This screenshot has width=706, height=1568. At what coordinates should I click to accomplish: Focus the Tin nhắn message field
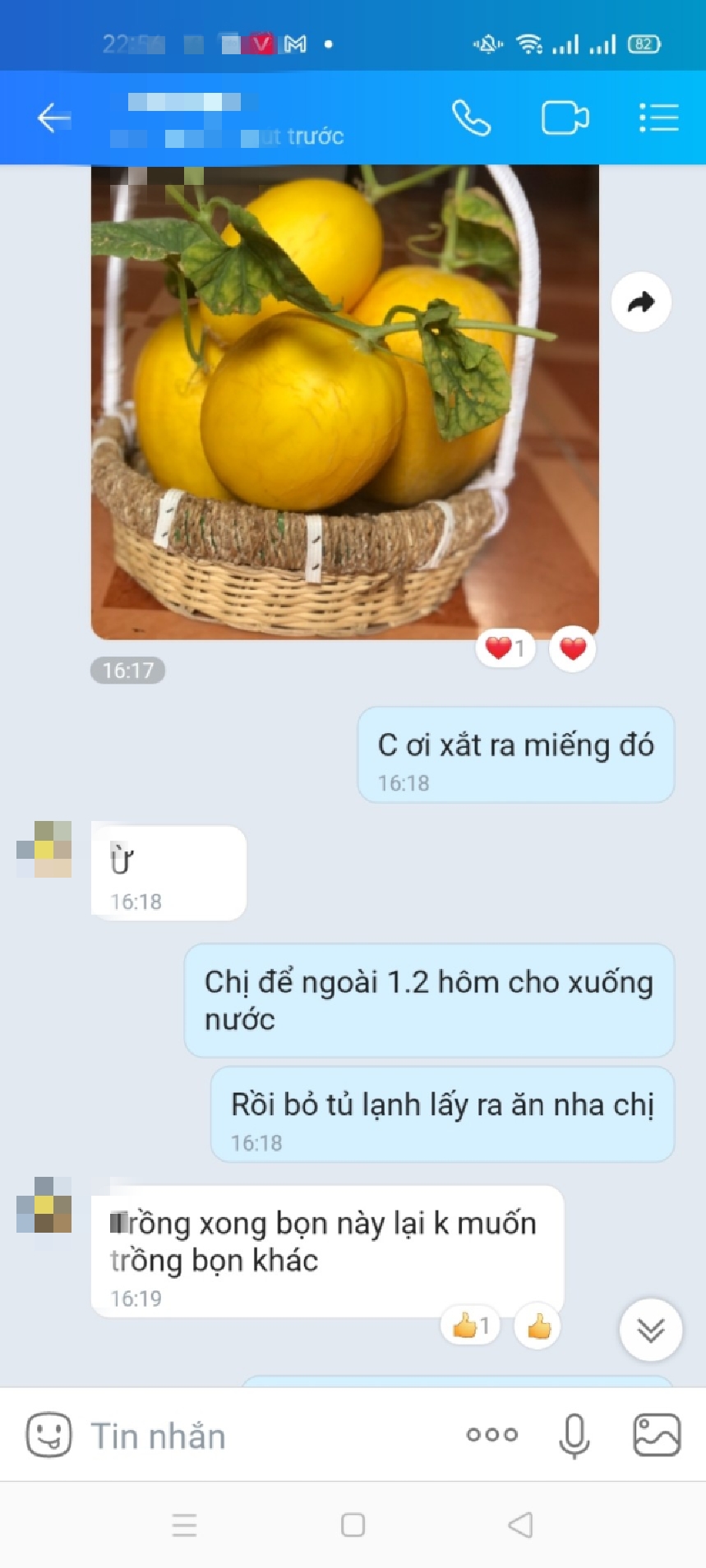coord(263,1436)
